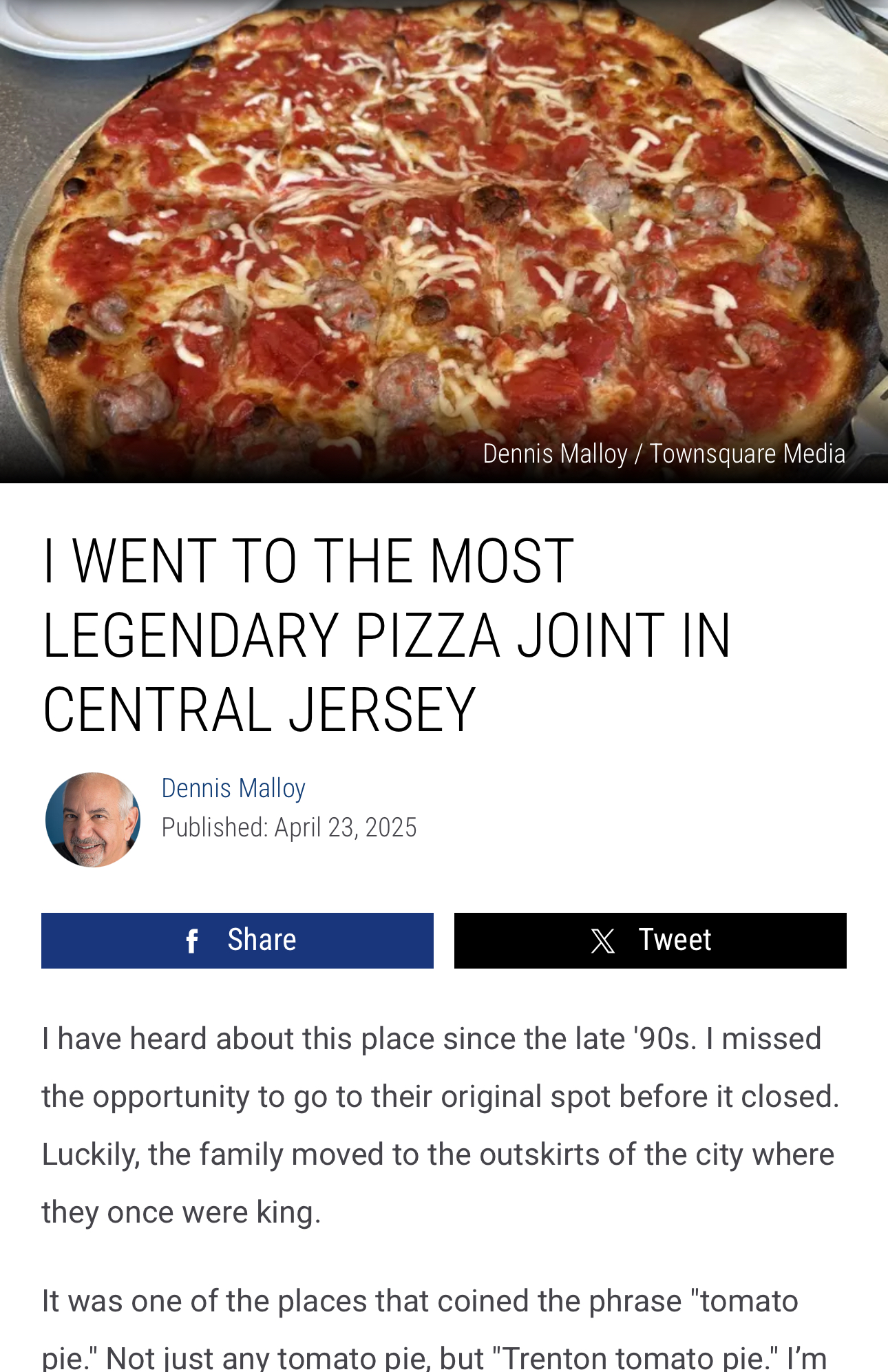Open Dennis Malloy's author page link
888x1372 pixels.
point(233,788)
